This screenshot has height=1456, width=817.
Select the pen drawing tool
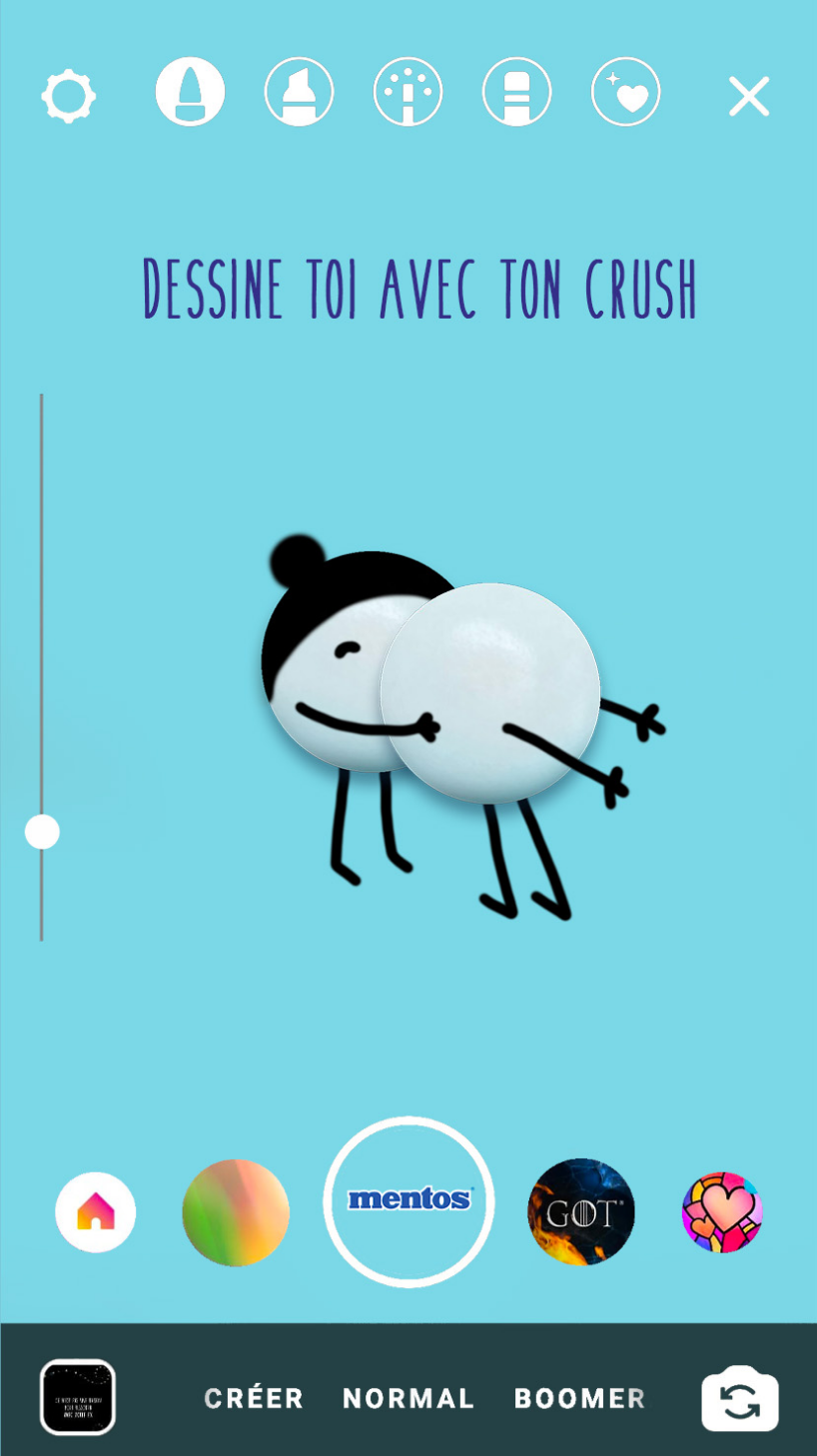click(x=190, y=92)
